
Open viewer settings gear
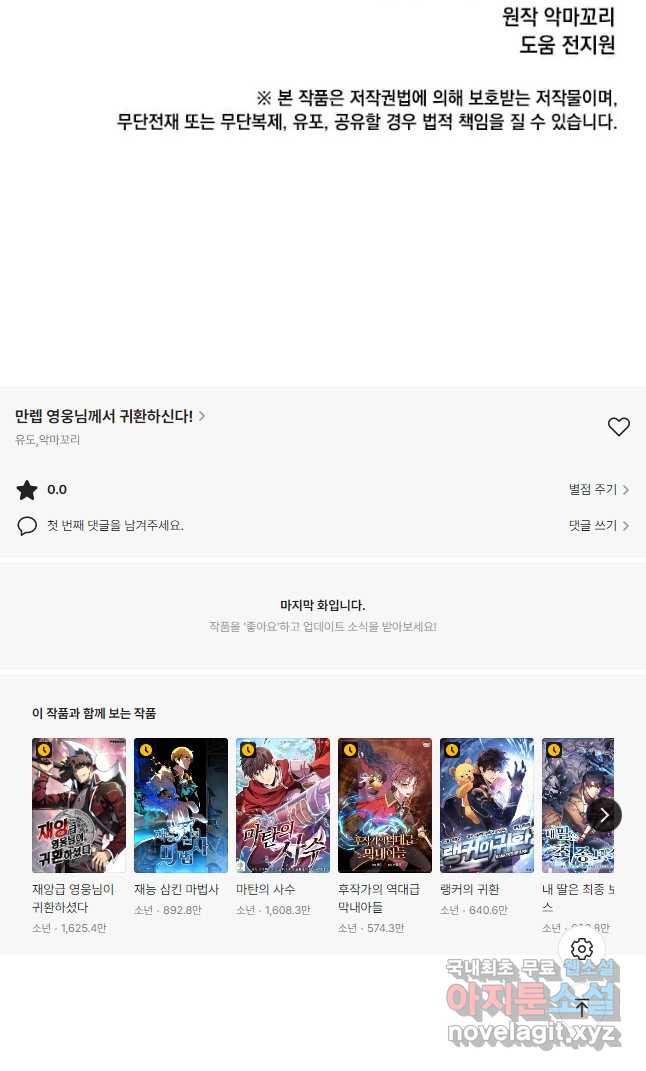(x=582, y=949)
